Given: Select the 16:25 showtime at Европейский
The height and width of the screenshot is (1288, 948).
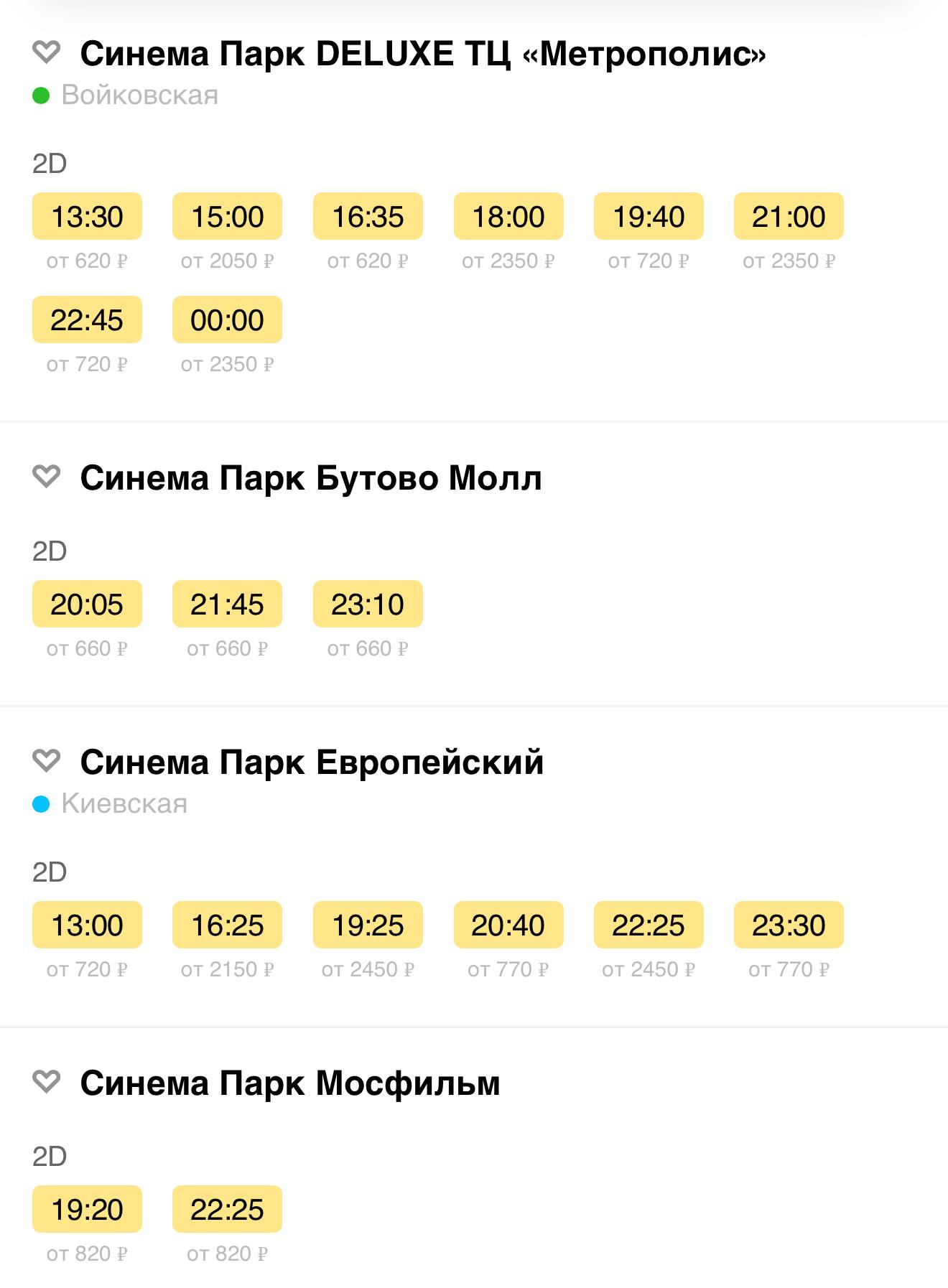Looking at the screenshot, I should (x=227, y=925).
